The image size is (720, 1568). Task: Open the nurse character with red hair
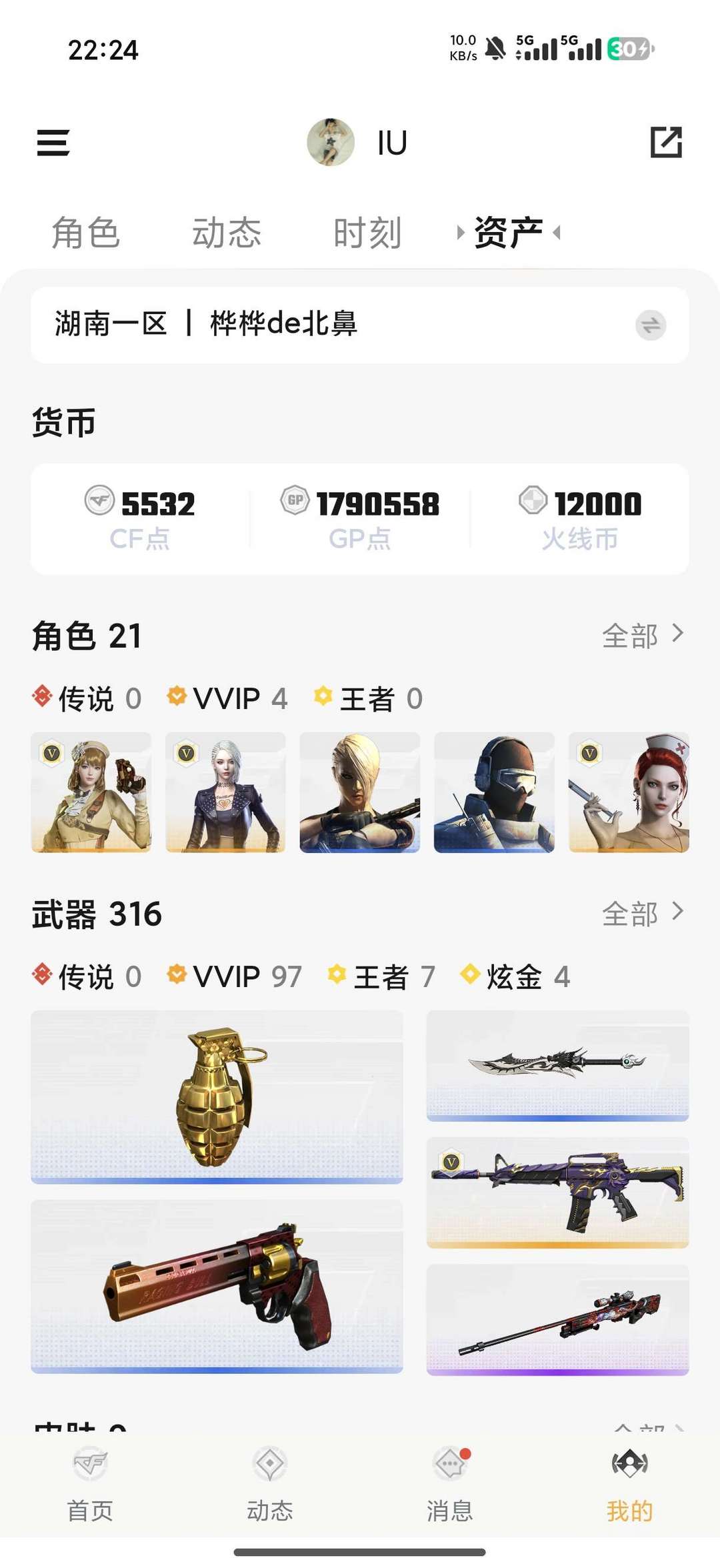[x=628, y=792]
